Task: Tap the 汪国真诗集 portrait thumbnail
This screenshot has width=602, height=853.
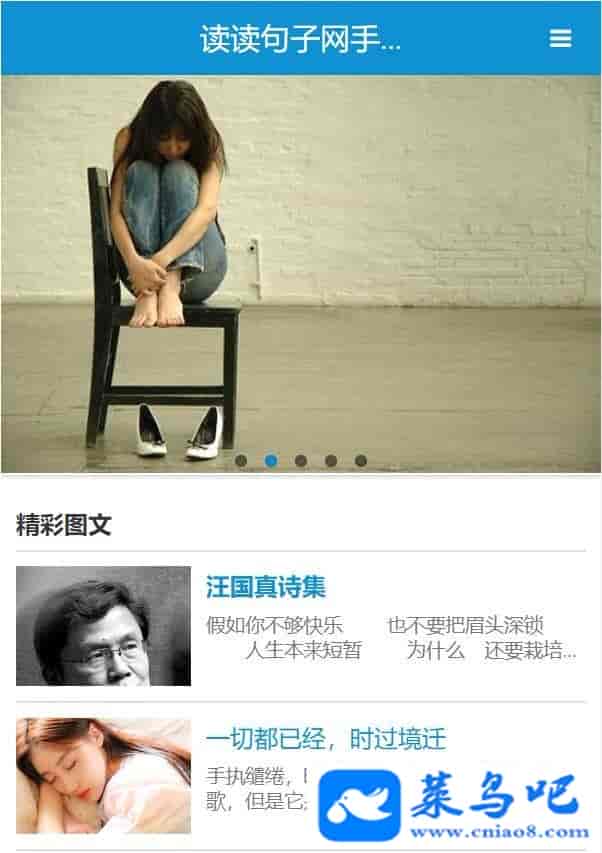Action: coord(103,626)
